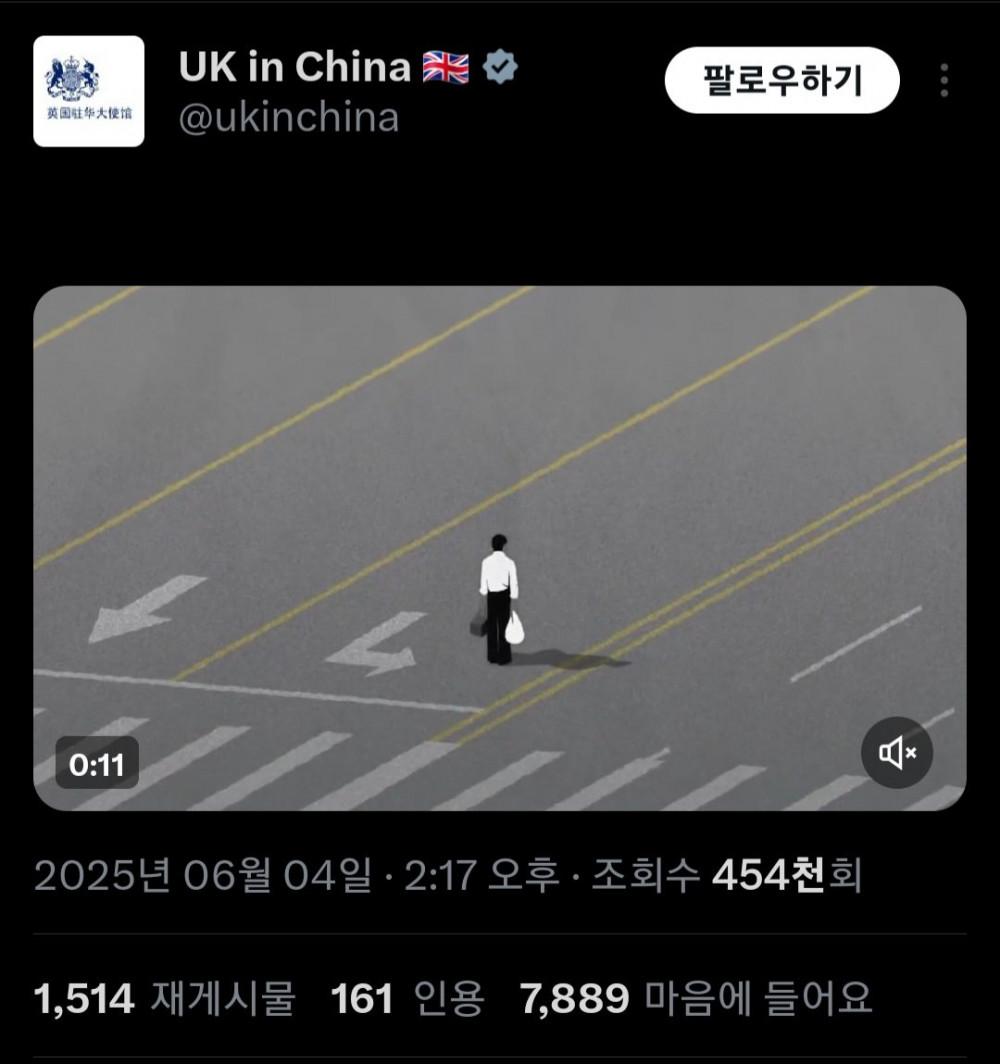Open the UK in China profile avatar
The image size is (1000, 1064).
(x=89, y=91)
